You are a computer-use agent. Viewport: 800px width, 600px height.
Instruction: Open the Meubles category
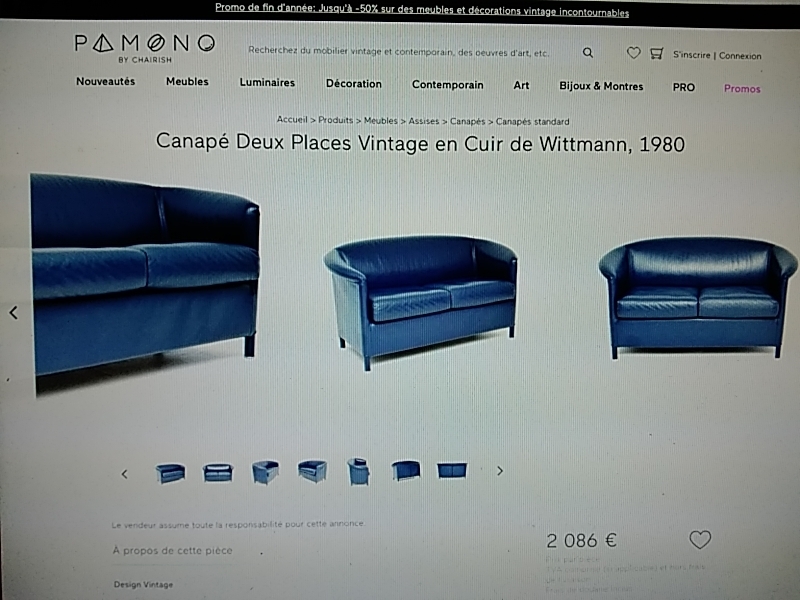(187, 82)
